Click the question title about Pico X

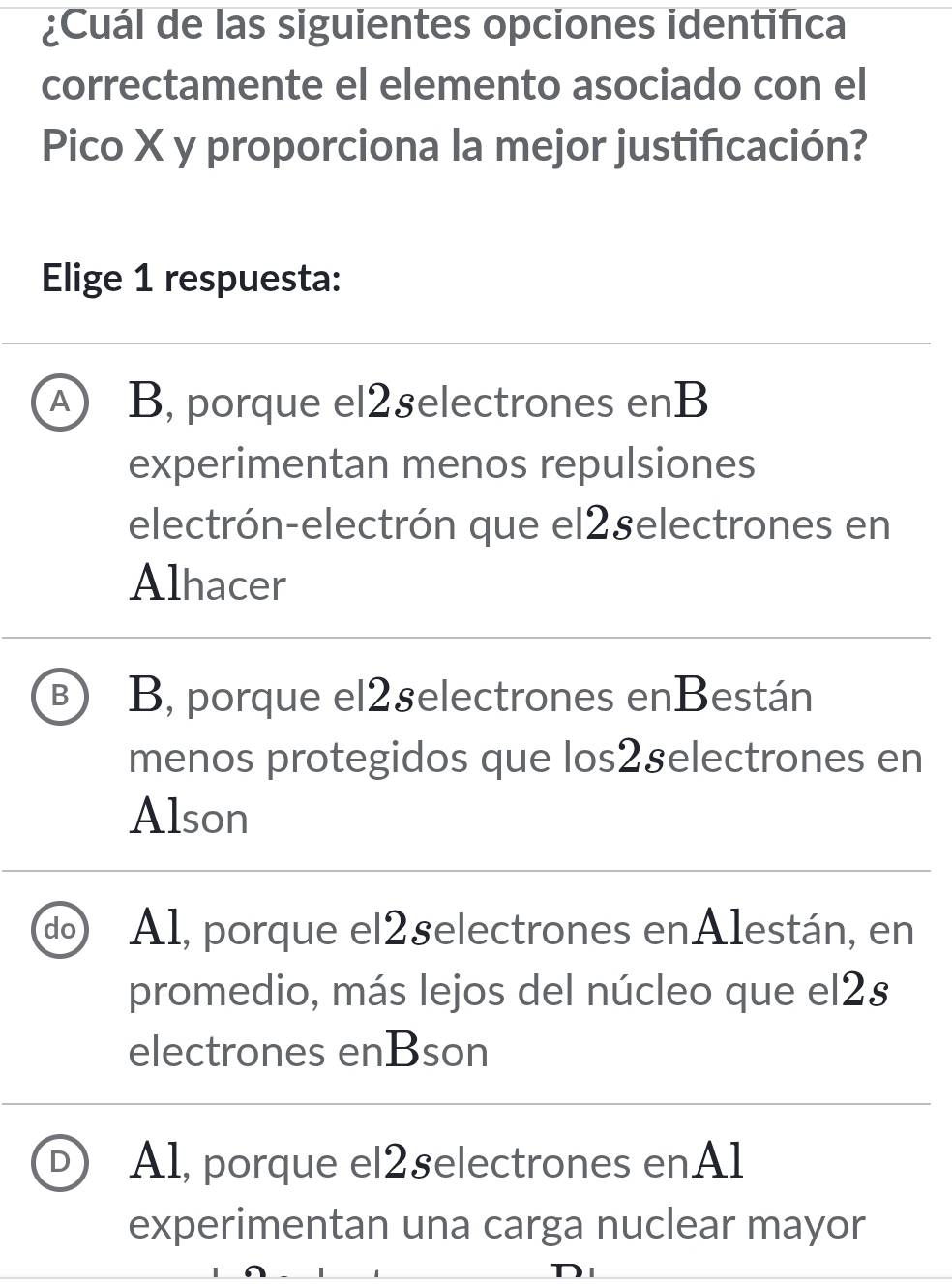(453, 87)
